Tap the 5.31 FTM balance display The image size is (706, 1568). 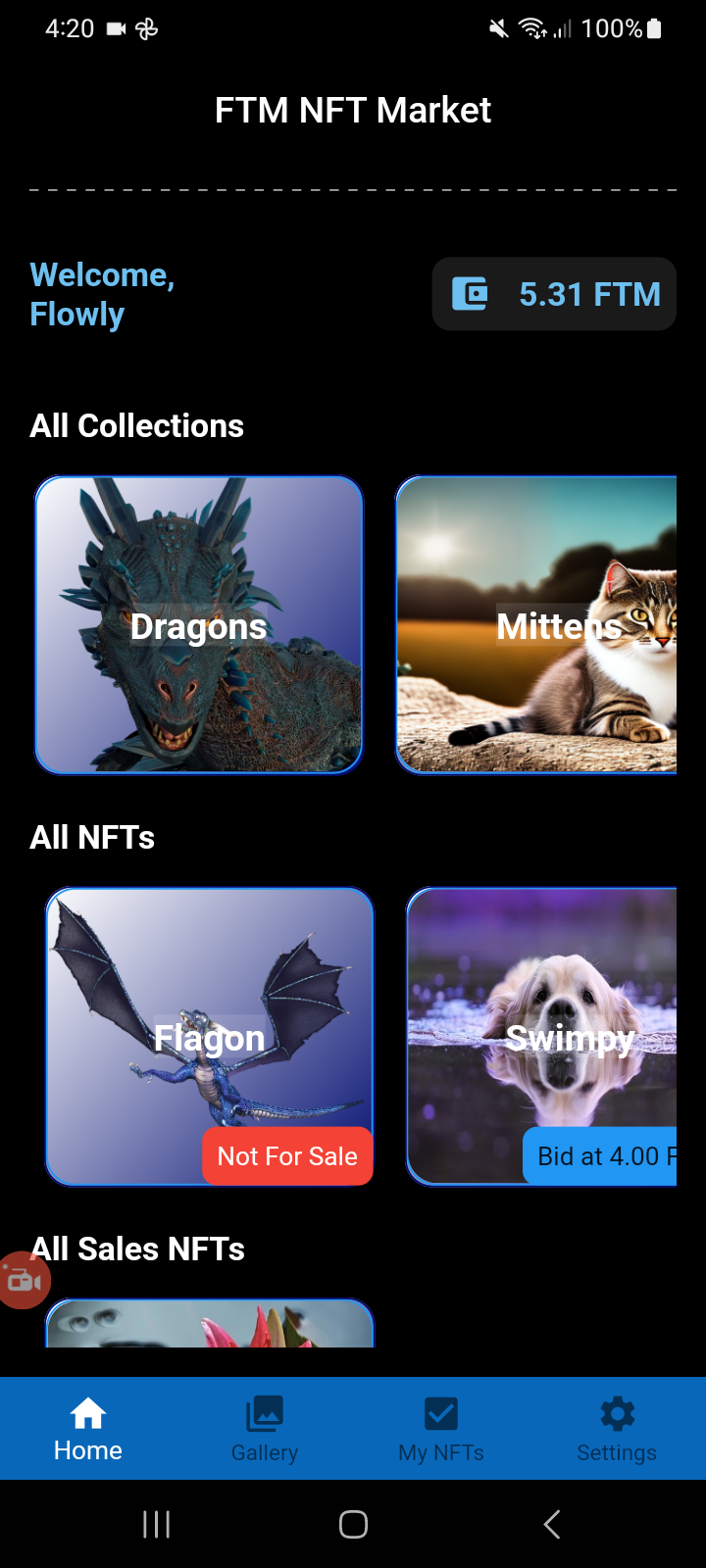click(588, 293)
